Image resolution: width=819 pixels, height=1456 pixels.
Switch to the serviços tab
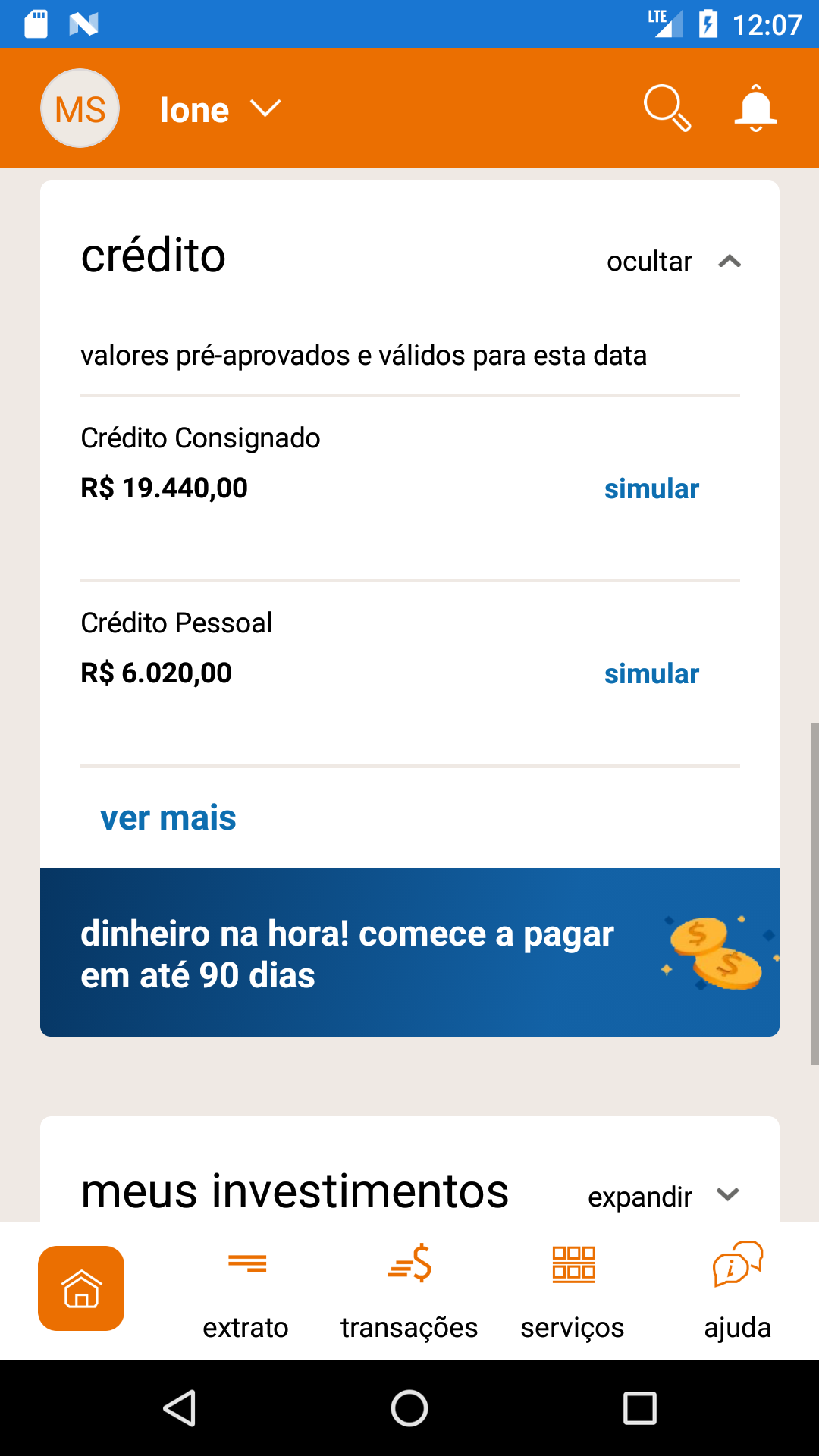(x=573, y=1291)
